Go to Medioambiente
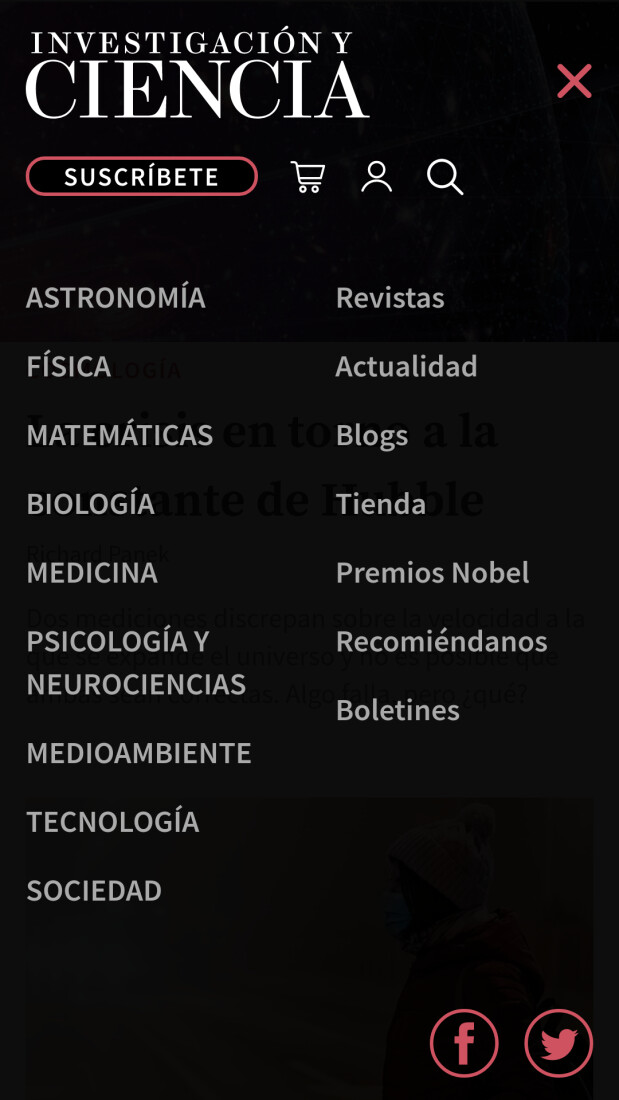 pyautogui.click(x=139, y=753)
